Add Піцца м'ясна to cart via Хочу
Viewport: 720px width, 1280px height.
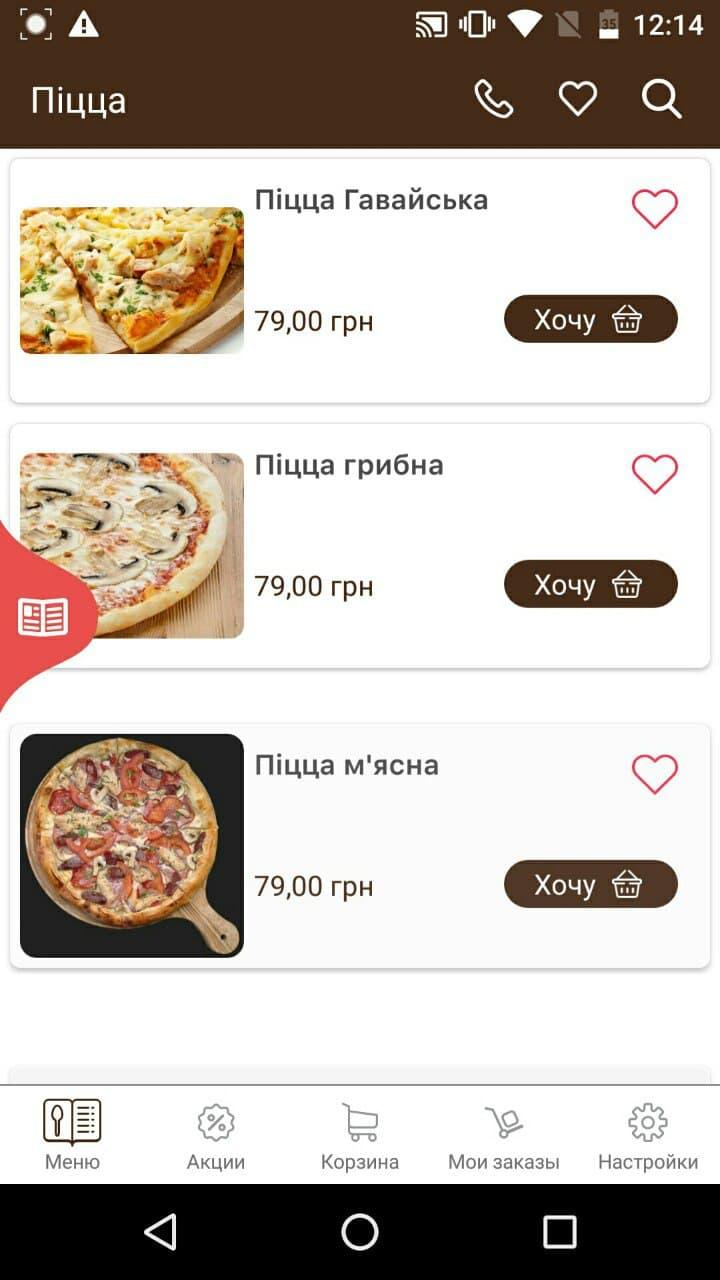coord(590,884)
